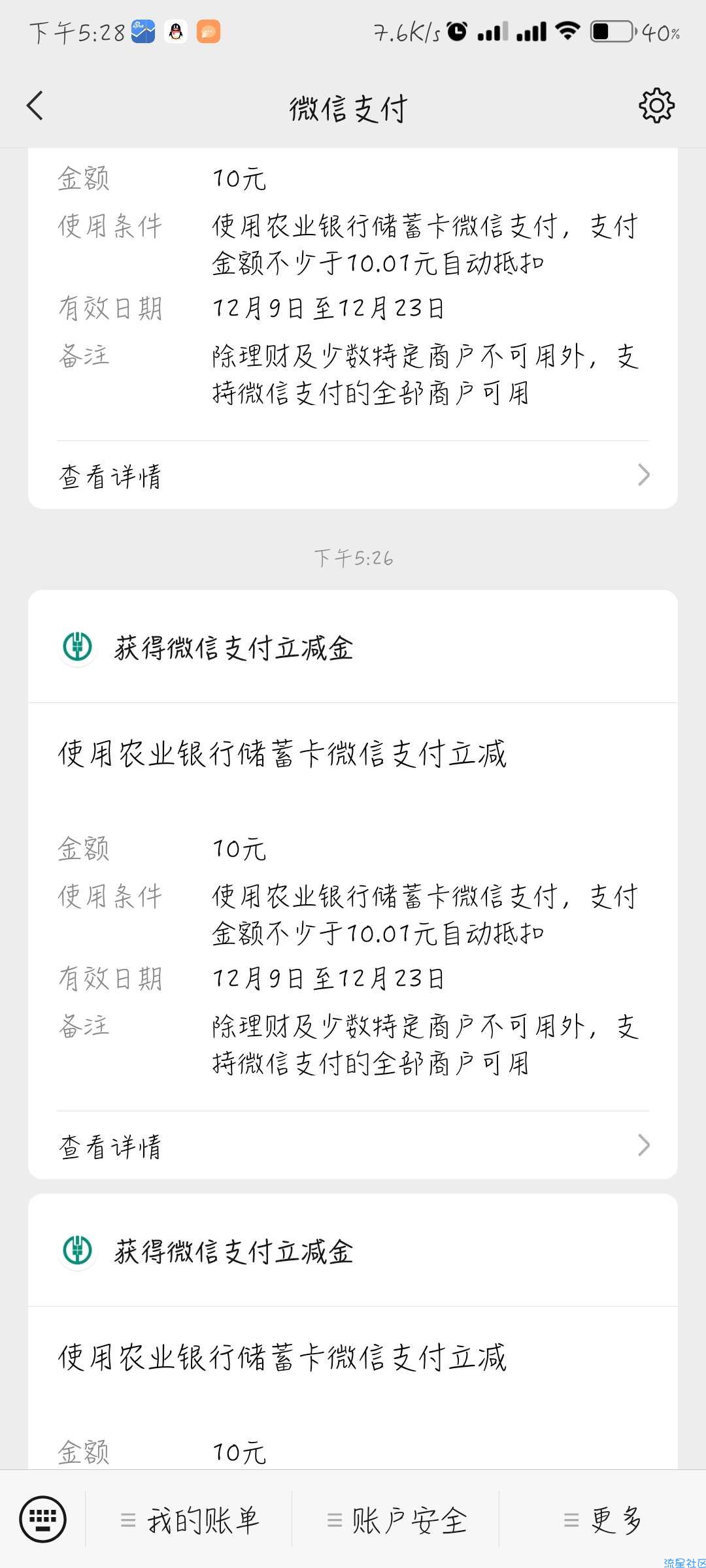Open the settings gear
Viewport: 706px width, 1568px height.
(656, 106)
